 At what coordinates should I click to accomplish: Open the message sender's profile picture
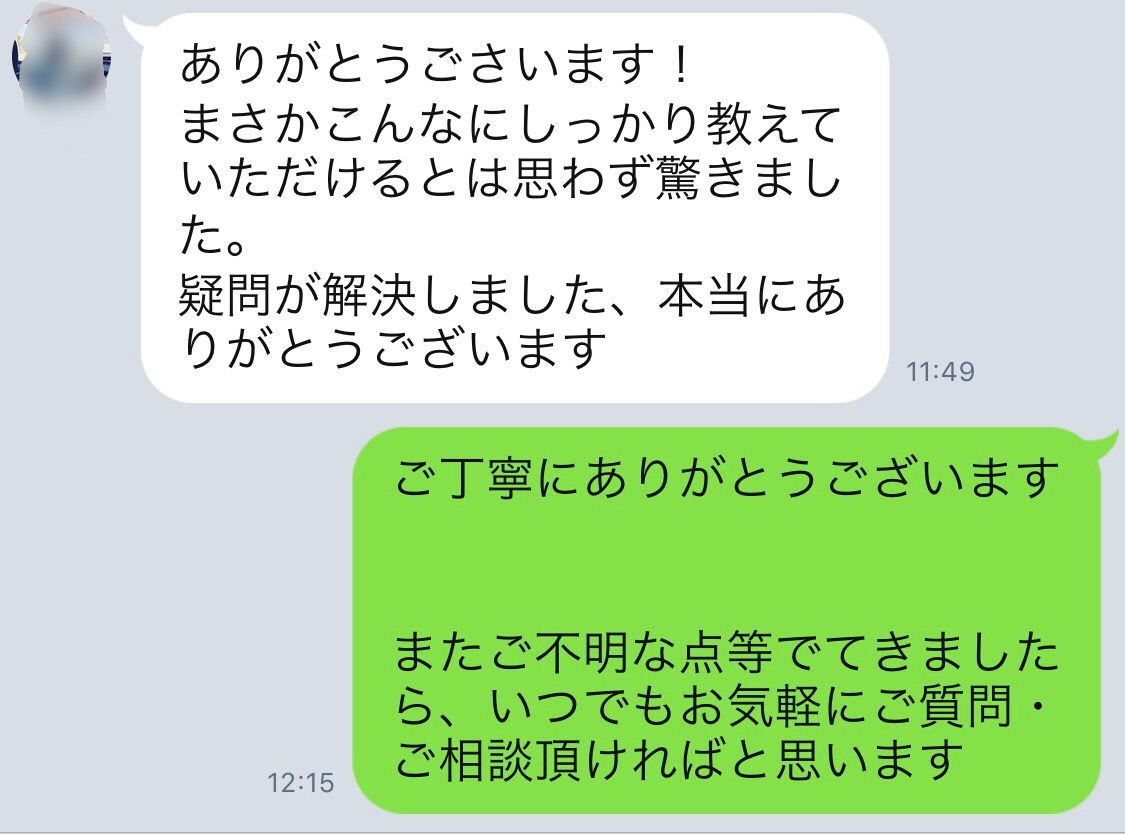[60, 55]
